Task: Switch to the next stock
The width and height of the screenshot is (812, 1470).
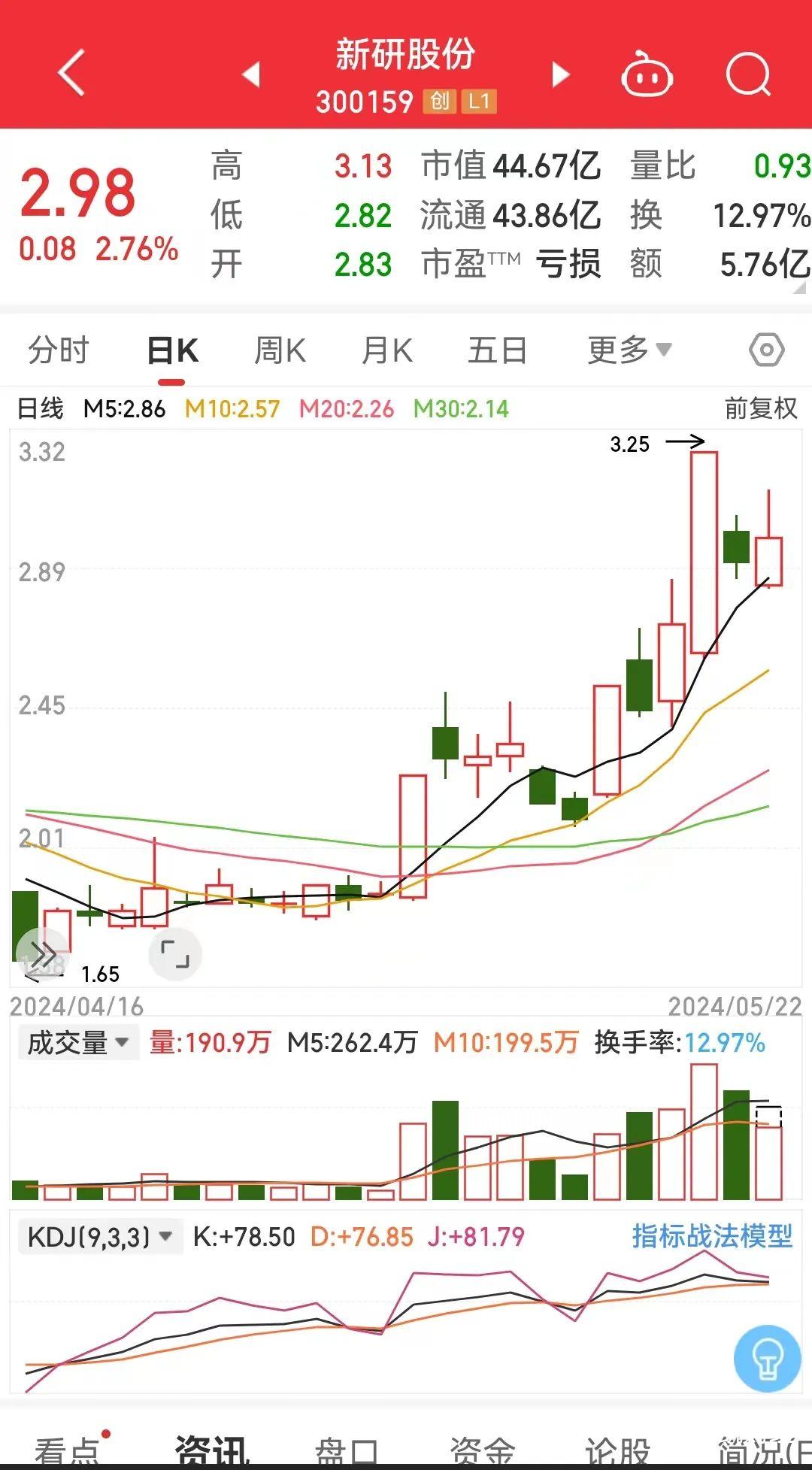Action: pos(560,74)
